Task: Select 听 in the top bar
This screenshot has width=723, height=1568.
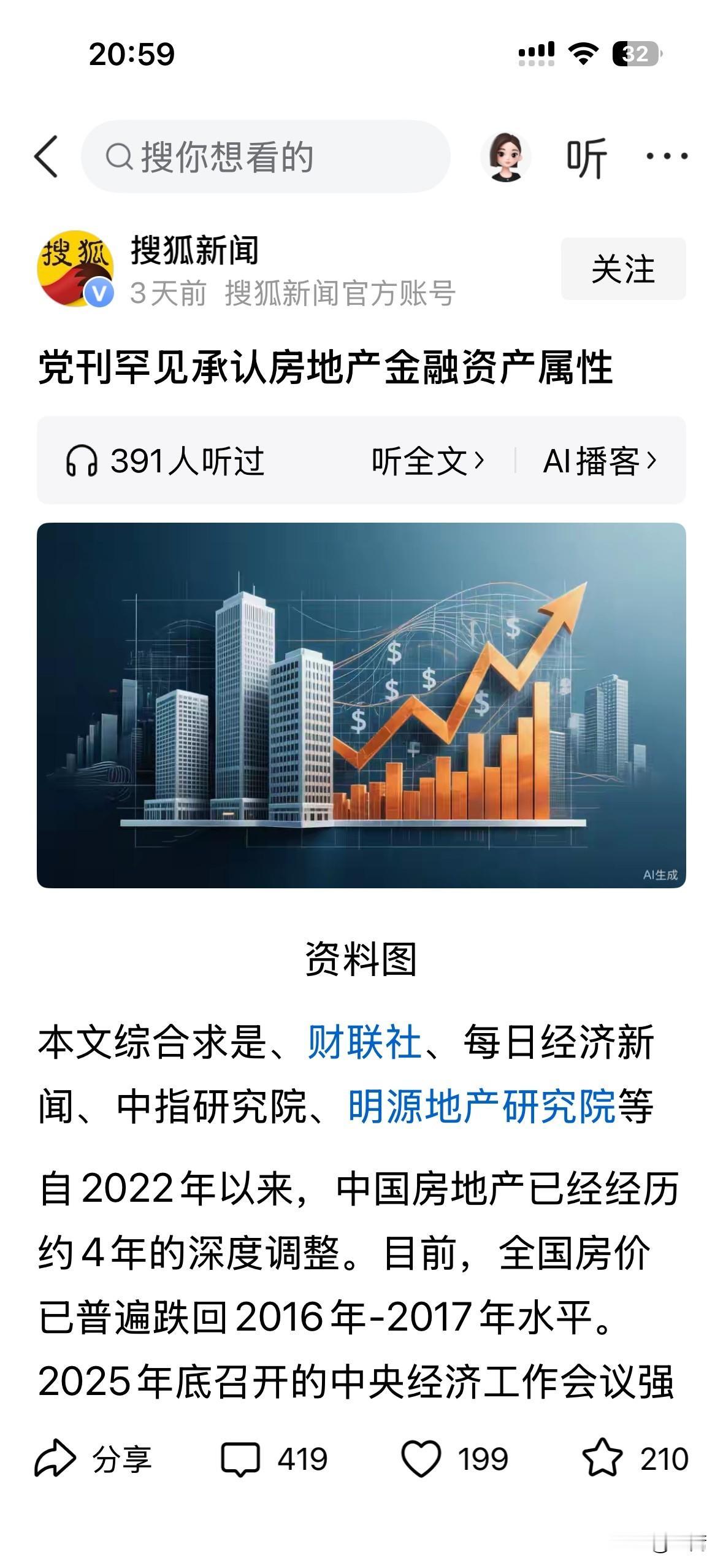Action: click(587, 158)
